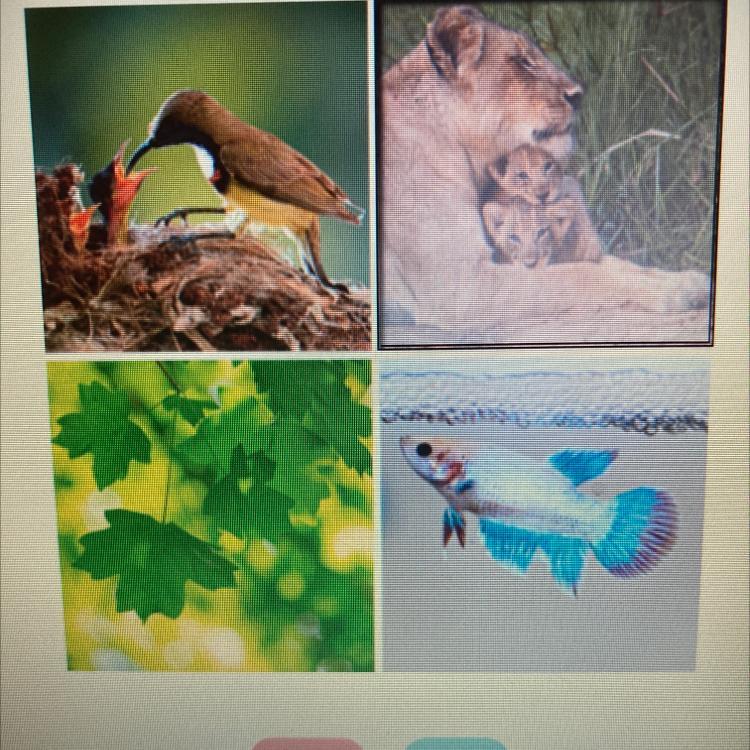This screenshot has width=750, height=750.
Task: Tap the teal button below the pictures
Action: [x=455, y=744]
